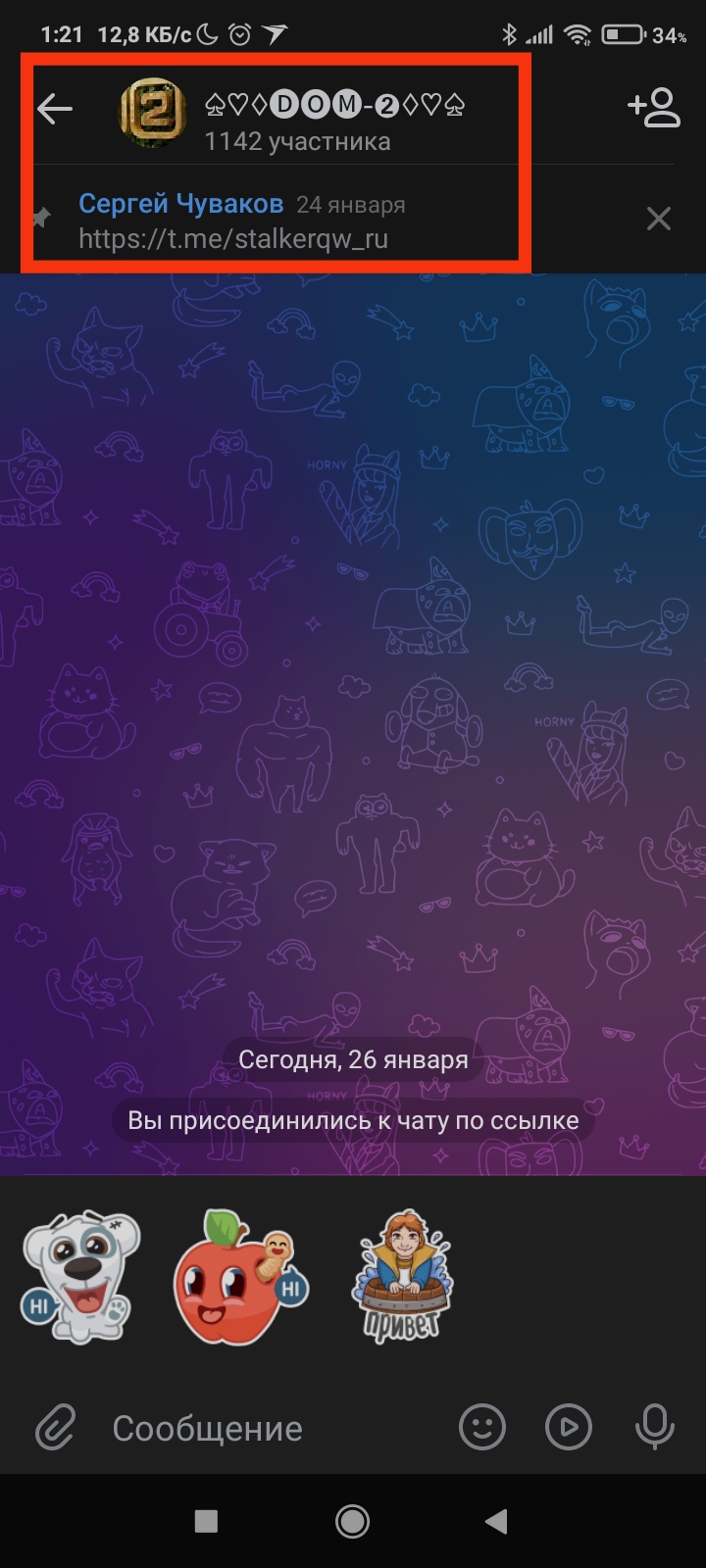Open recent apps with square button
This screenshot has width=706, height=1568.
point(206,1521)
